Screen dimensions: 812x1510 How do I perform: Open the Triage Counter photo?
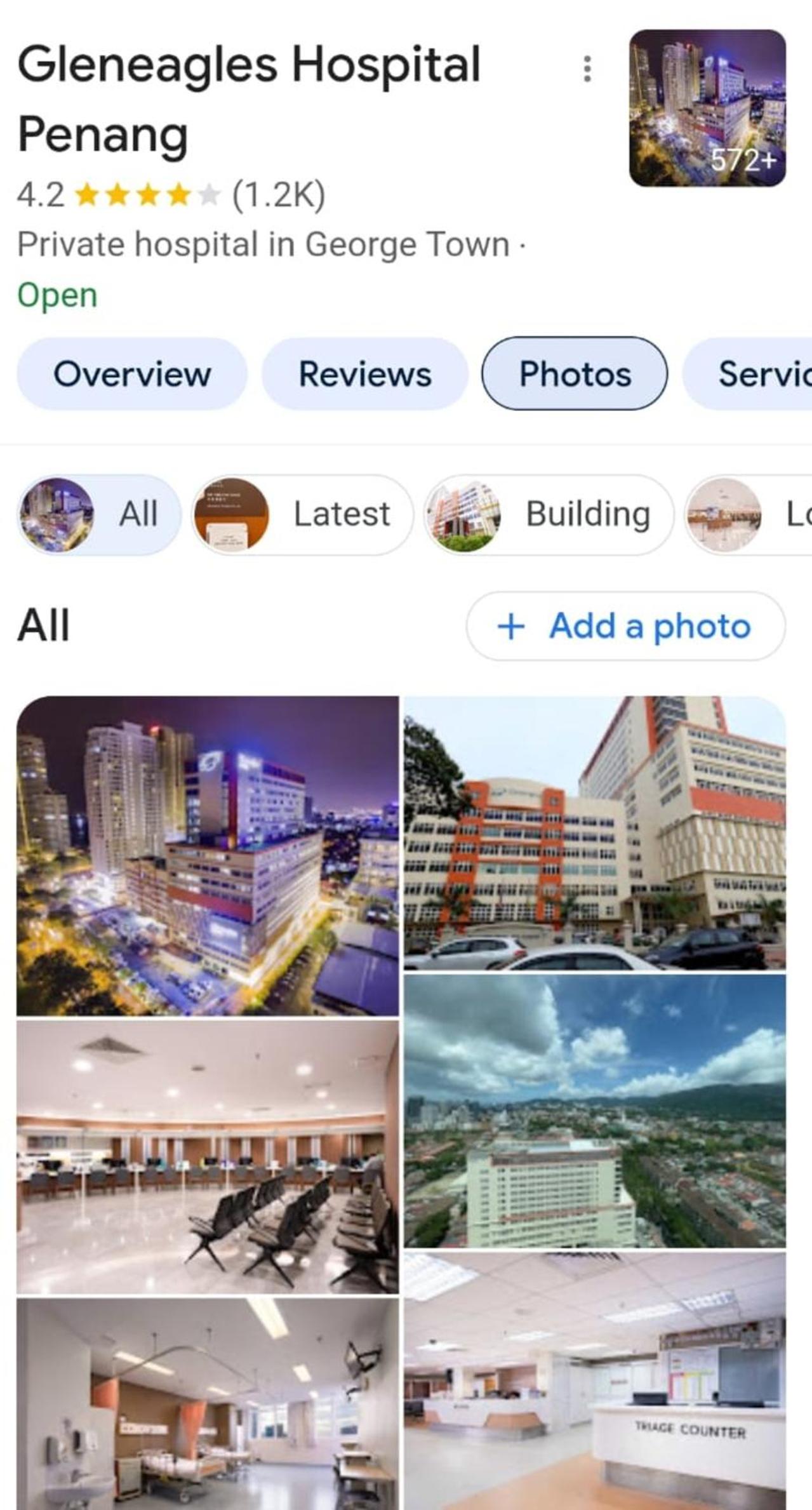pos(595,1381)
